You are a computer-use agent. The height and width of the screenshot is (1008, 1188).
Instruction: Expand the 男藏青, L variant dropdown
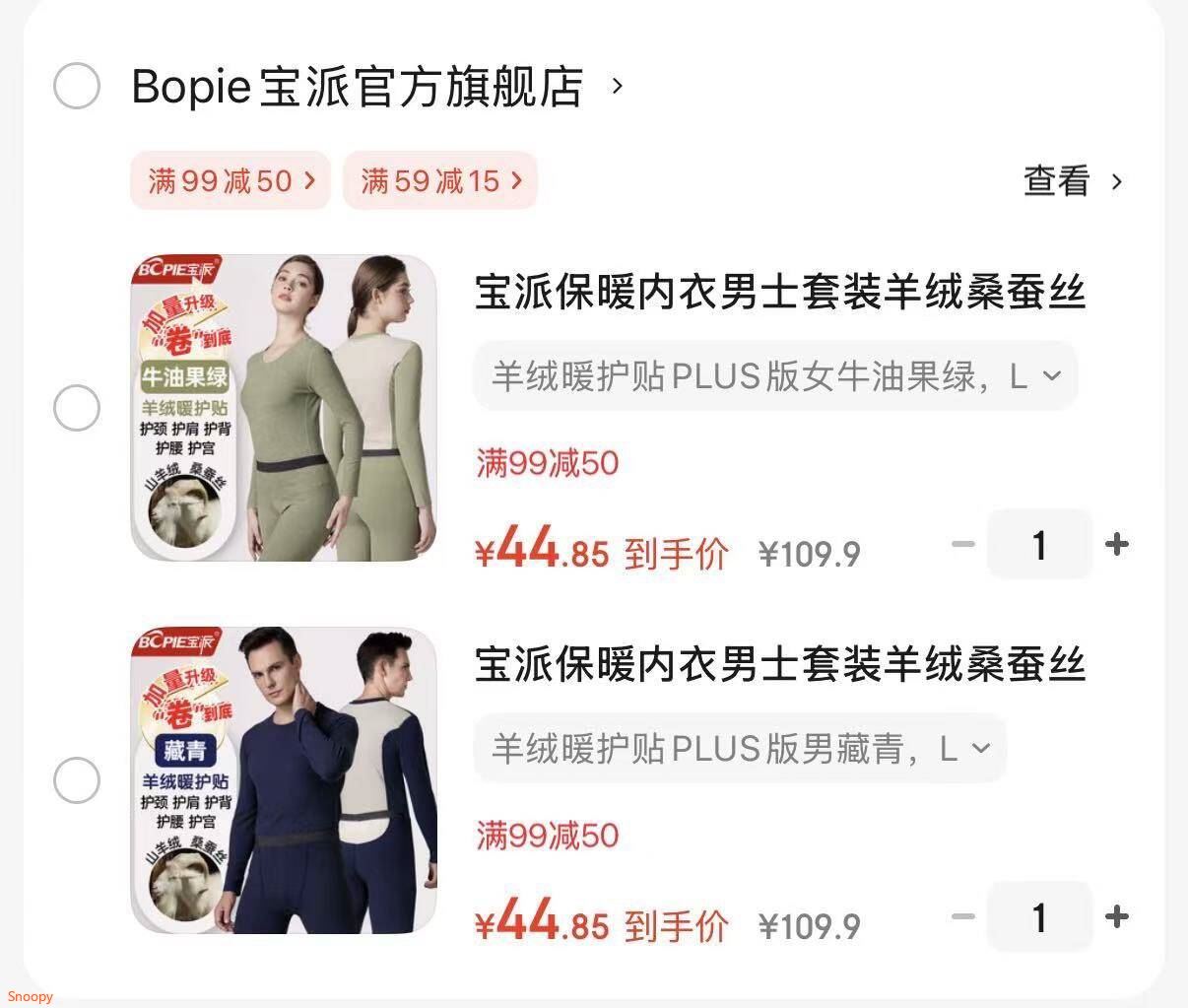pyautogui.click(x=740, y=749)
